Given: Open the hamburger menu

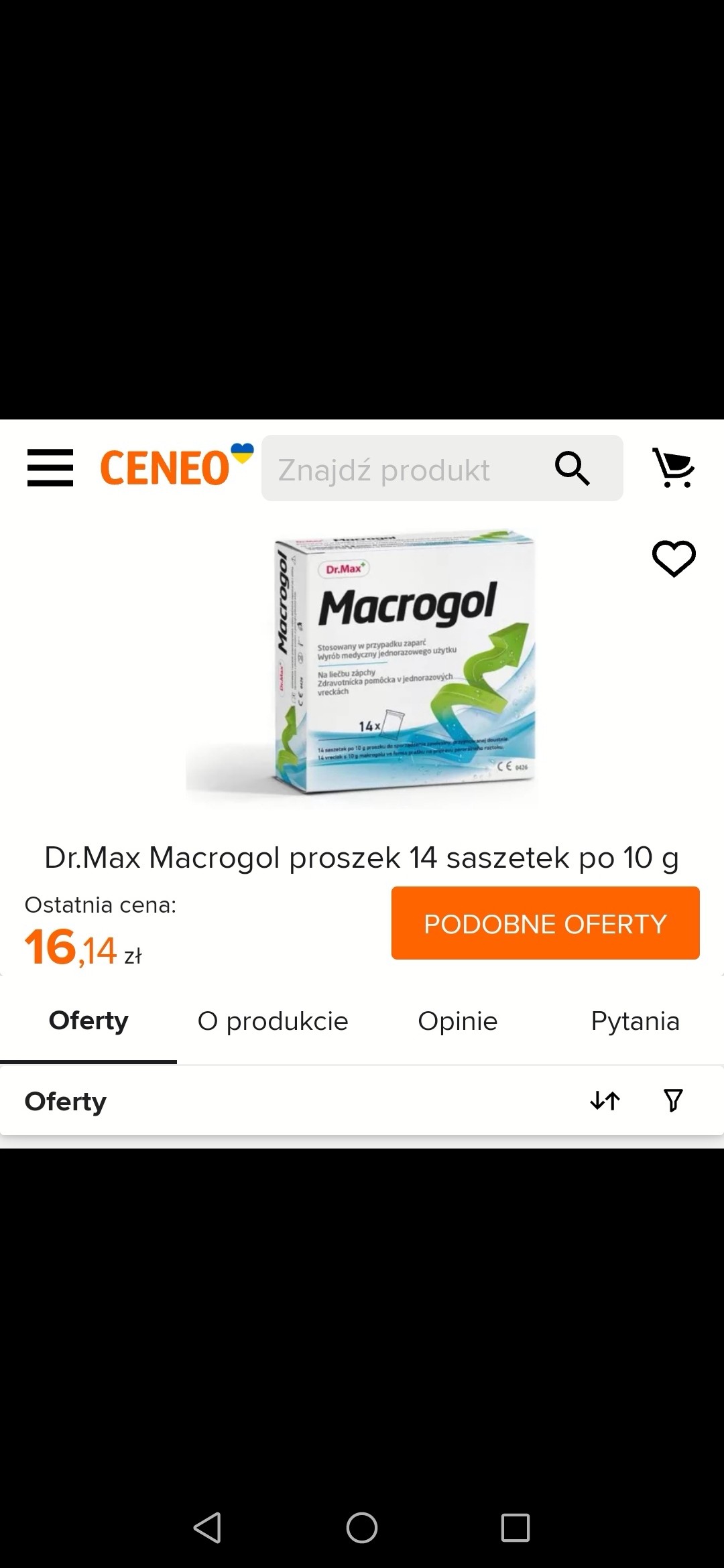Looking at the screenshot, I should click(50, 467).
